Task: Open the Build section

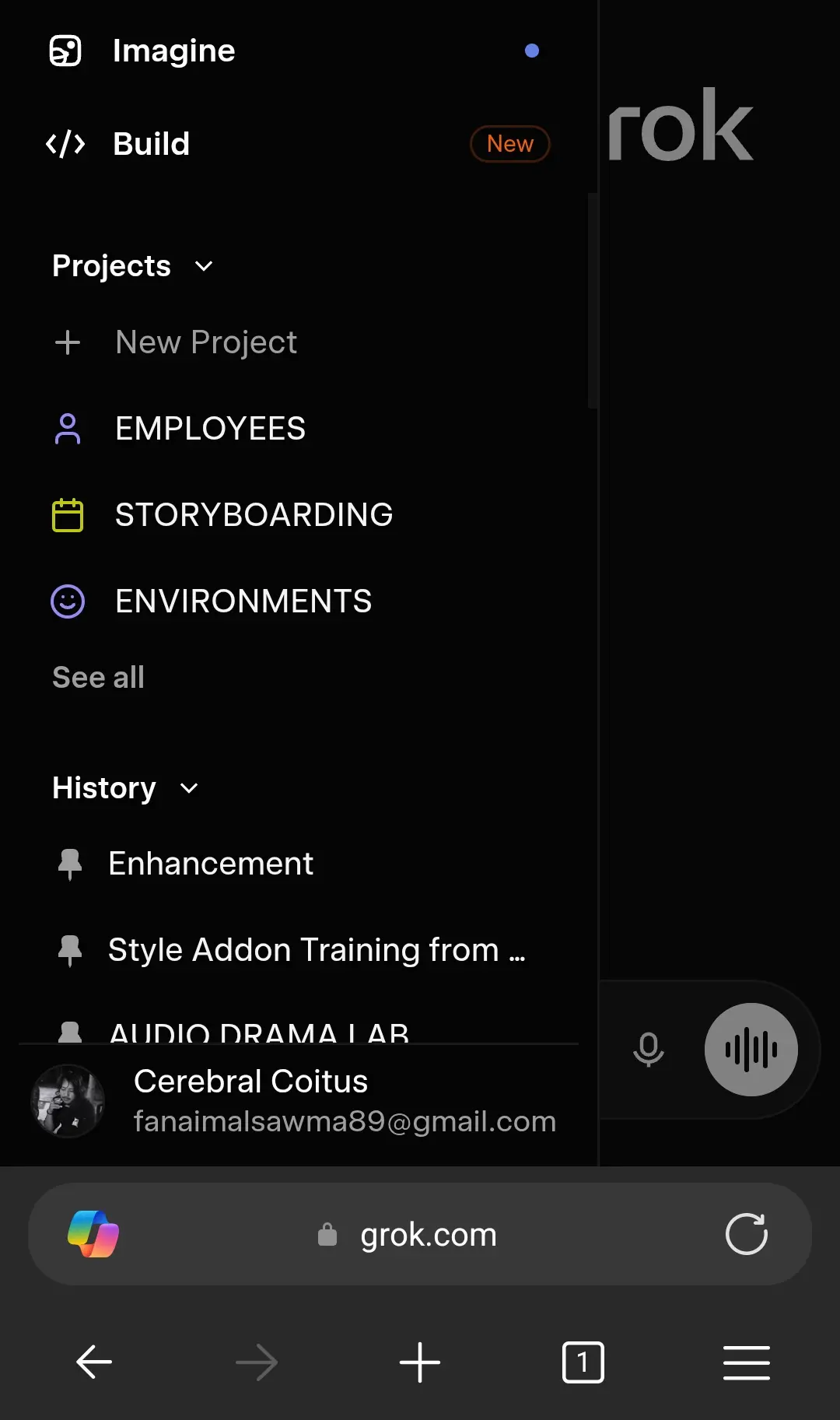Action: pyautogui.click(x=296, y=144)
